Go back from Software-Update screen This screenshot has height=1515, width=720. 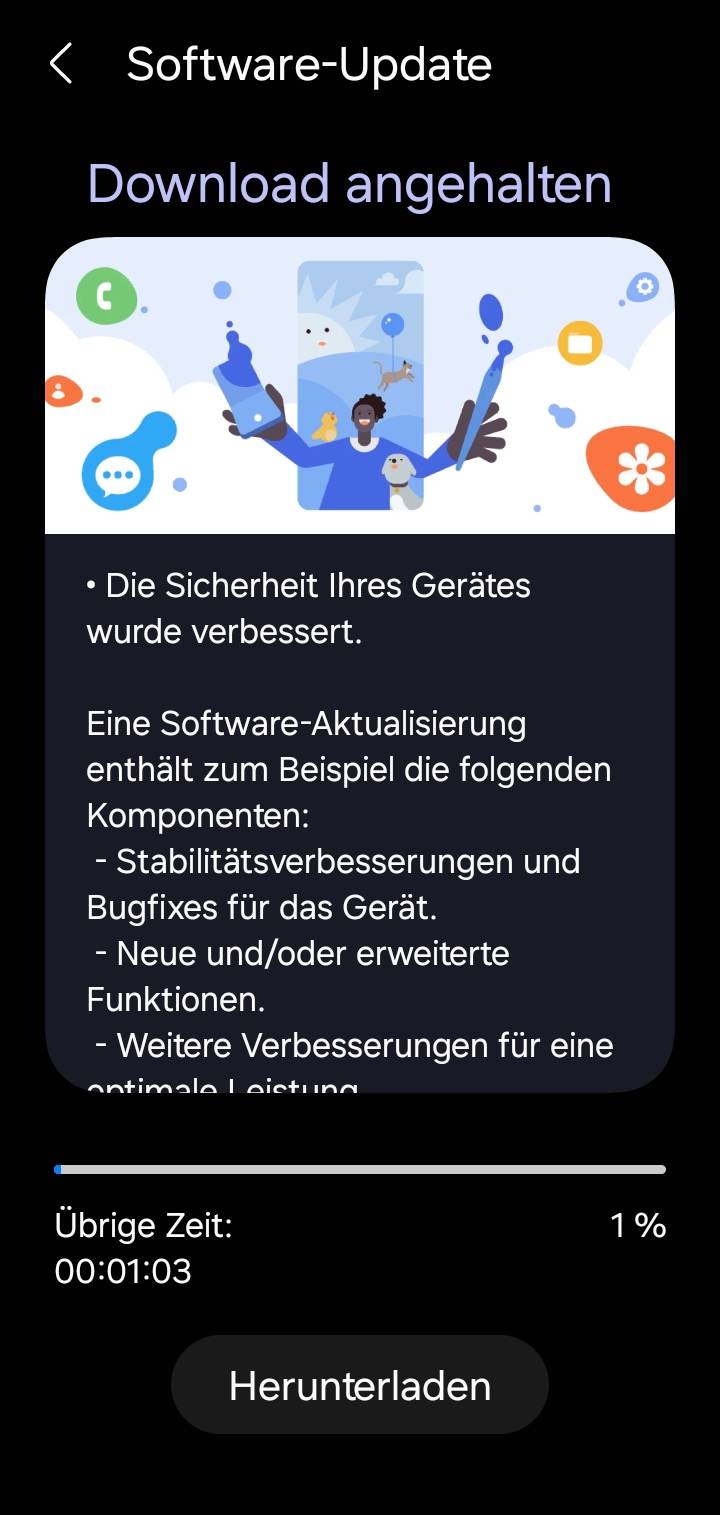[61, 65]
